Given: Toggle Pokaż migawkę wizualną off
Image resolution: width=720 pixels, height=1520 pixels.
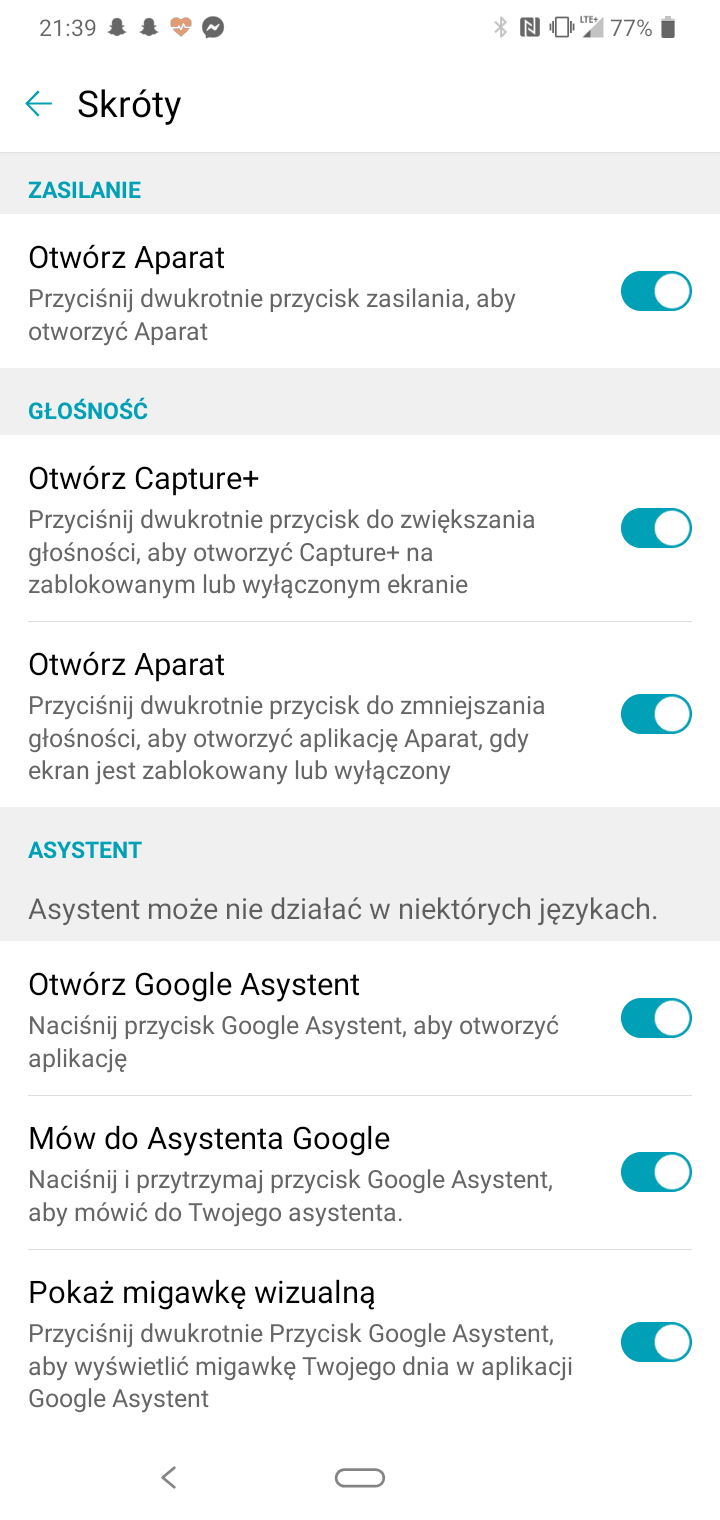Looking at the screenshot, I should 656,1342.
